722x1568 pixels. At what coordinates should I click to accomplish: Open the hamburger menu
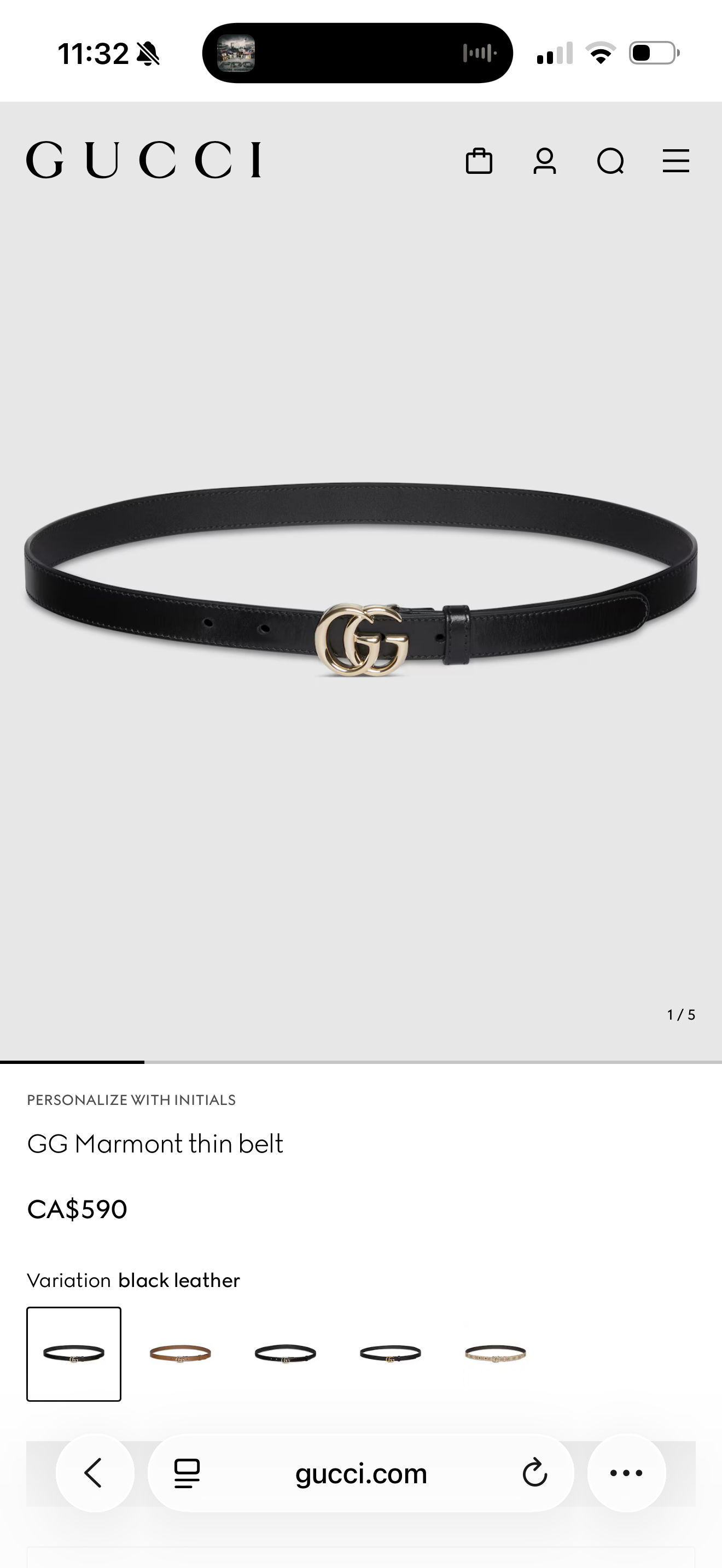(x=676, y=161)
